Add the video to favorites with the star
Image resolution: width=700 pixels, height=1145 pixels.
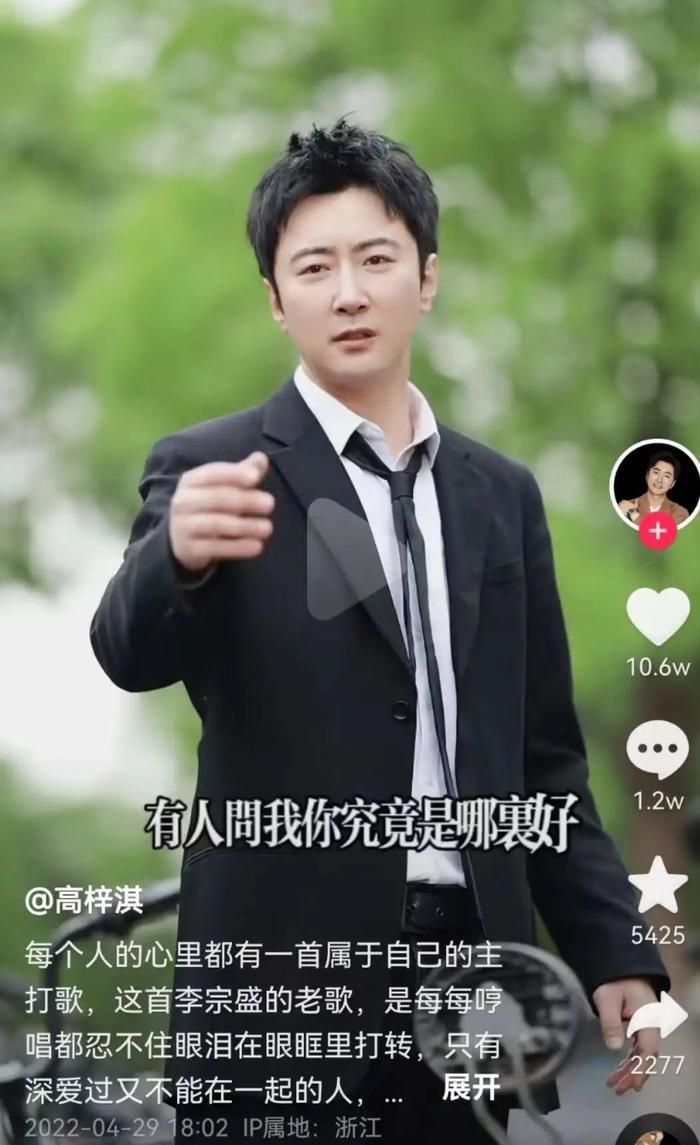(x=657, y=885)
